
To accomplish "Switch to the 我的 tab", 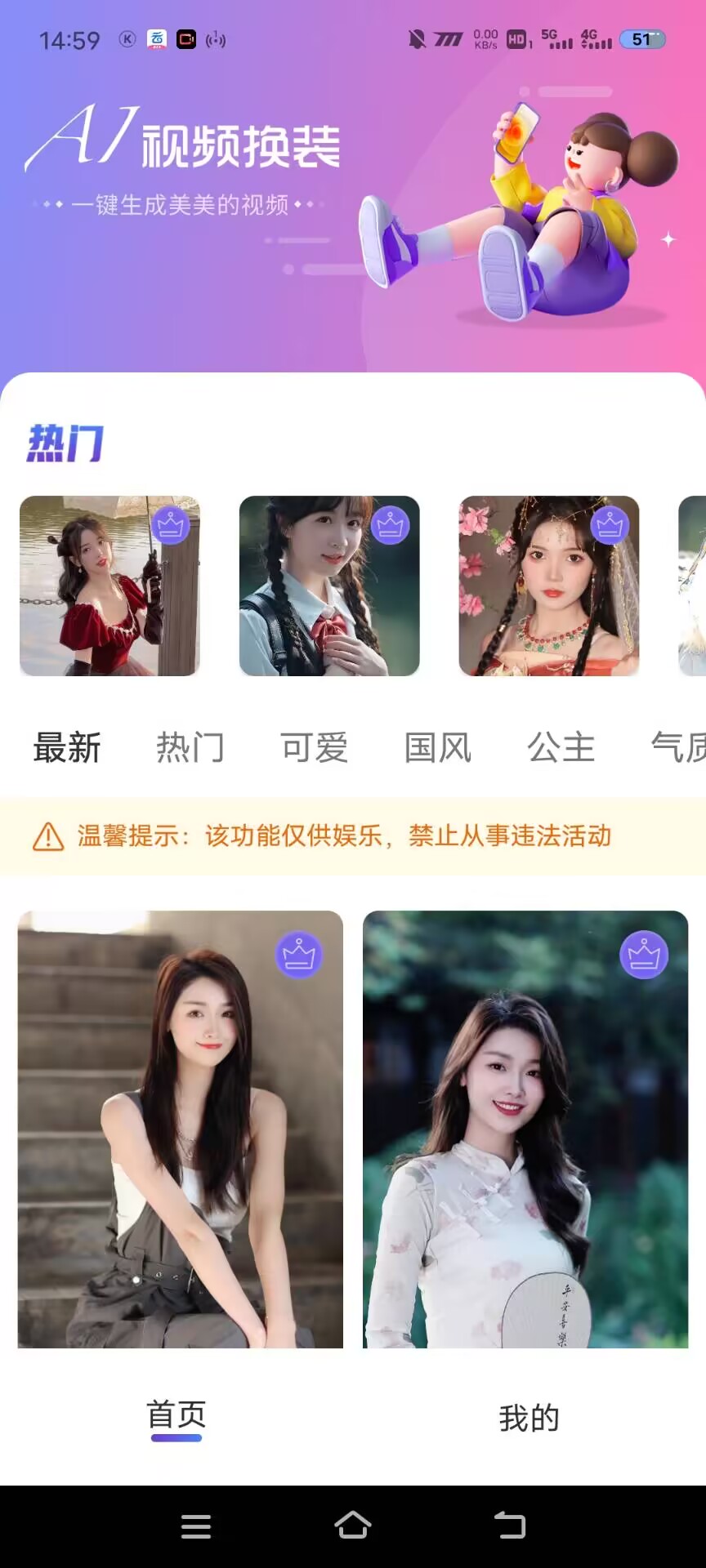I will point(529,1419).
